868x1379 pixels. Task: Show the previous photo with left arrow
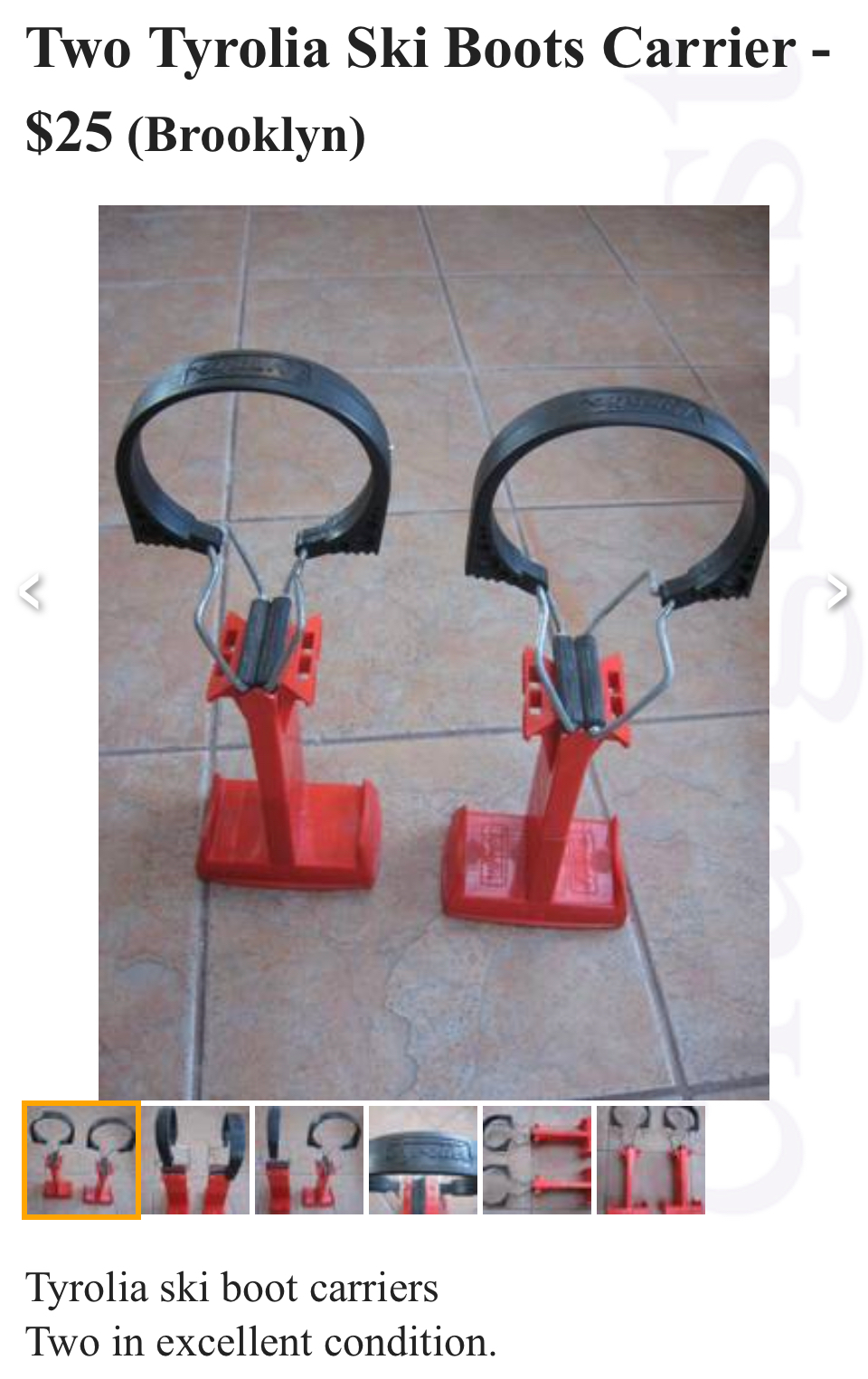pyautogui.click(x=32, y=592)
